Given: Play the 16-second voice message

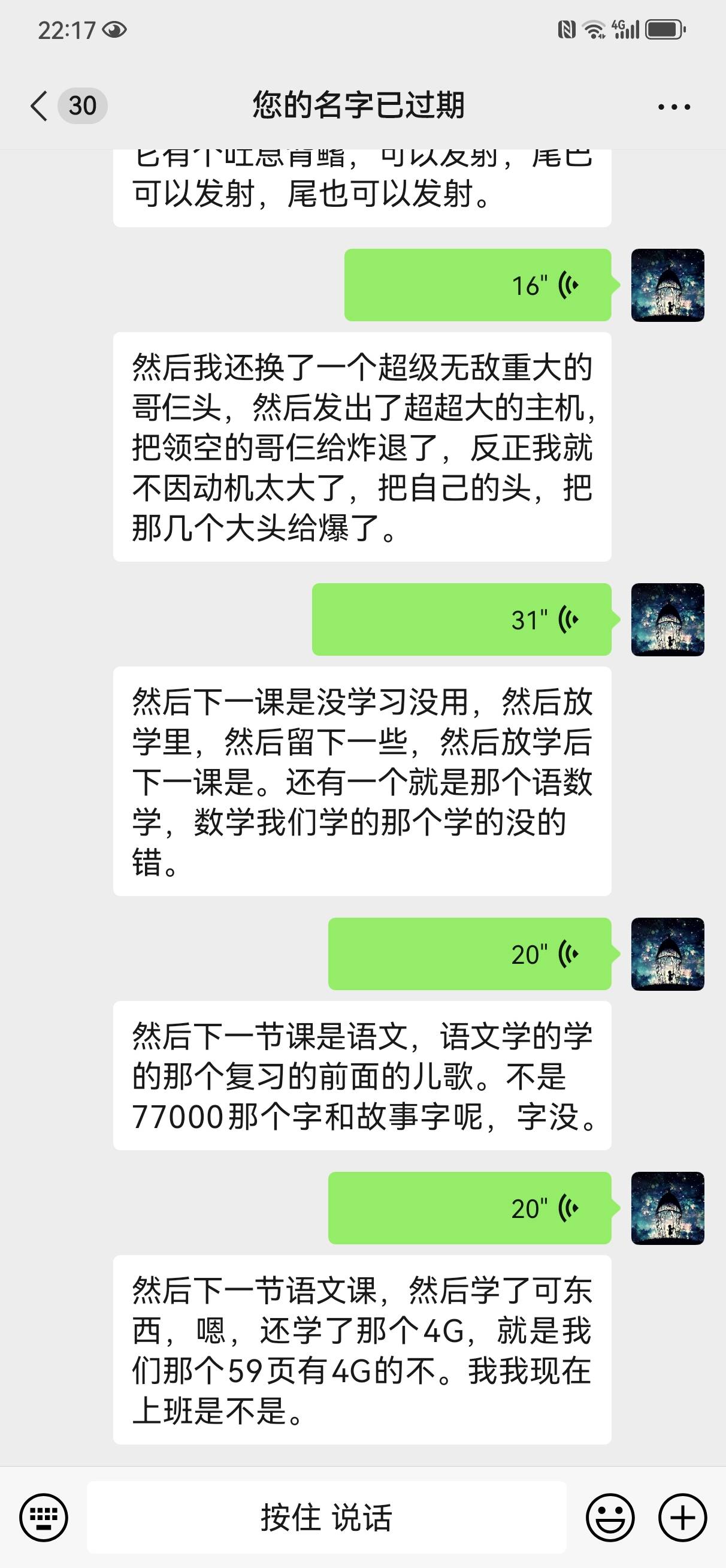Looking at the screenshot, I should (x=477, y=285).
